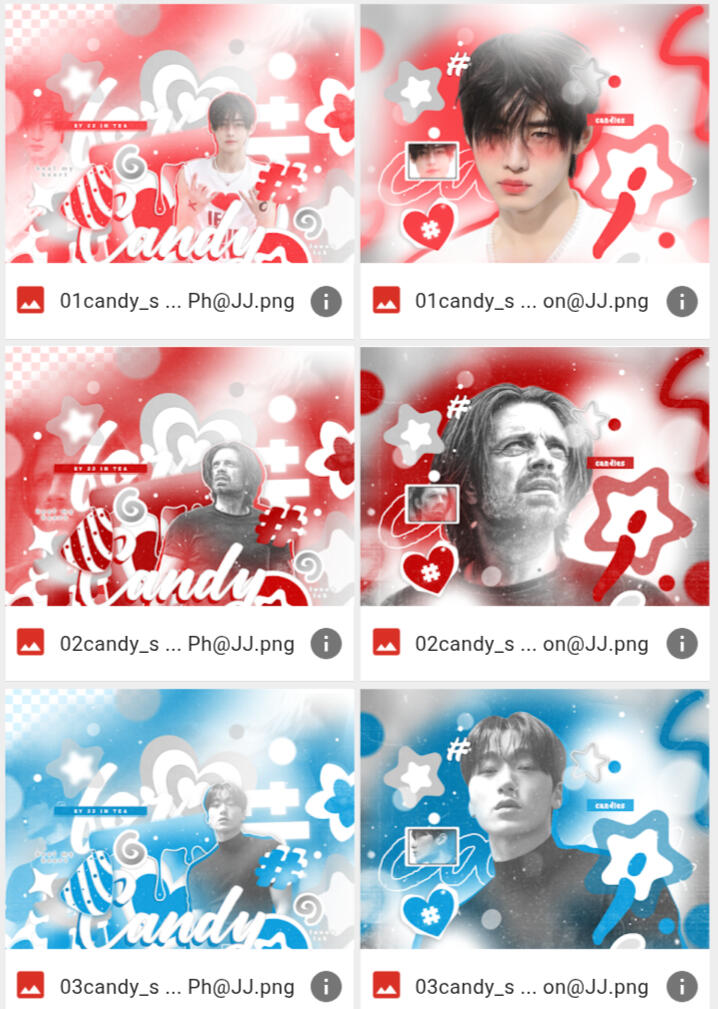Show info for 01candy_s ... on@JJ.png
Image resolution: width=718 pixels, height=1009 pixels.
[x=682, y=300]
